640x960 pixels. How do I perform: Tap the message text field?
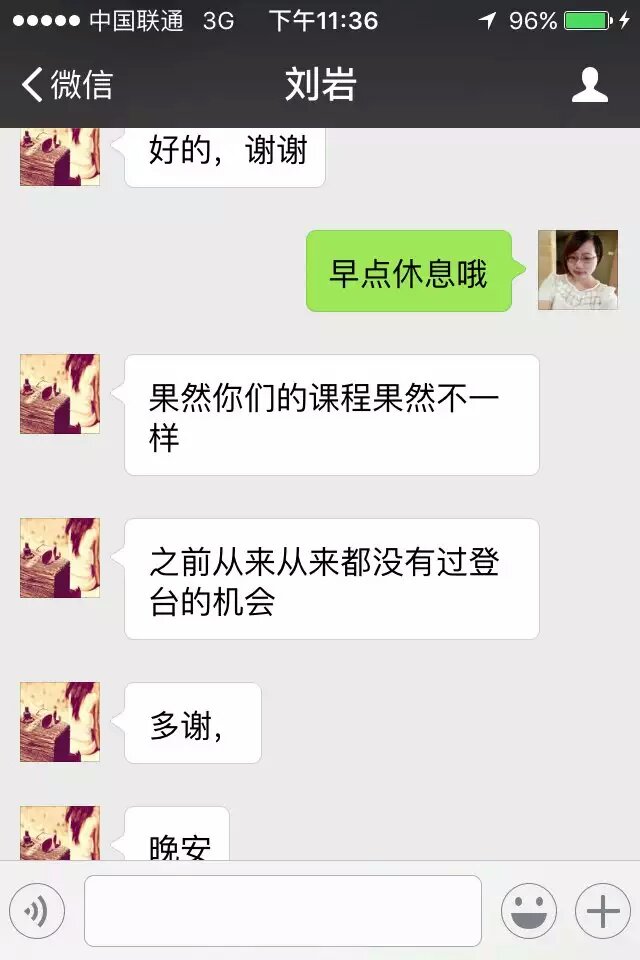(x=283, y=911)
